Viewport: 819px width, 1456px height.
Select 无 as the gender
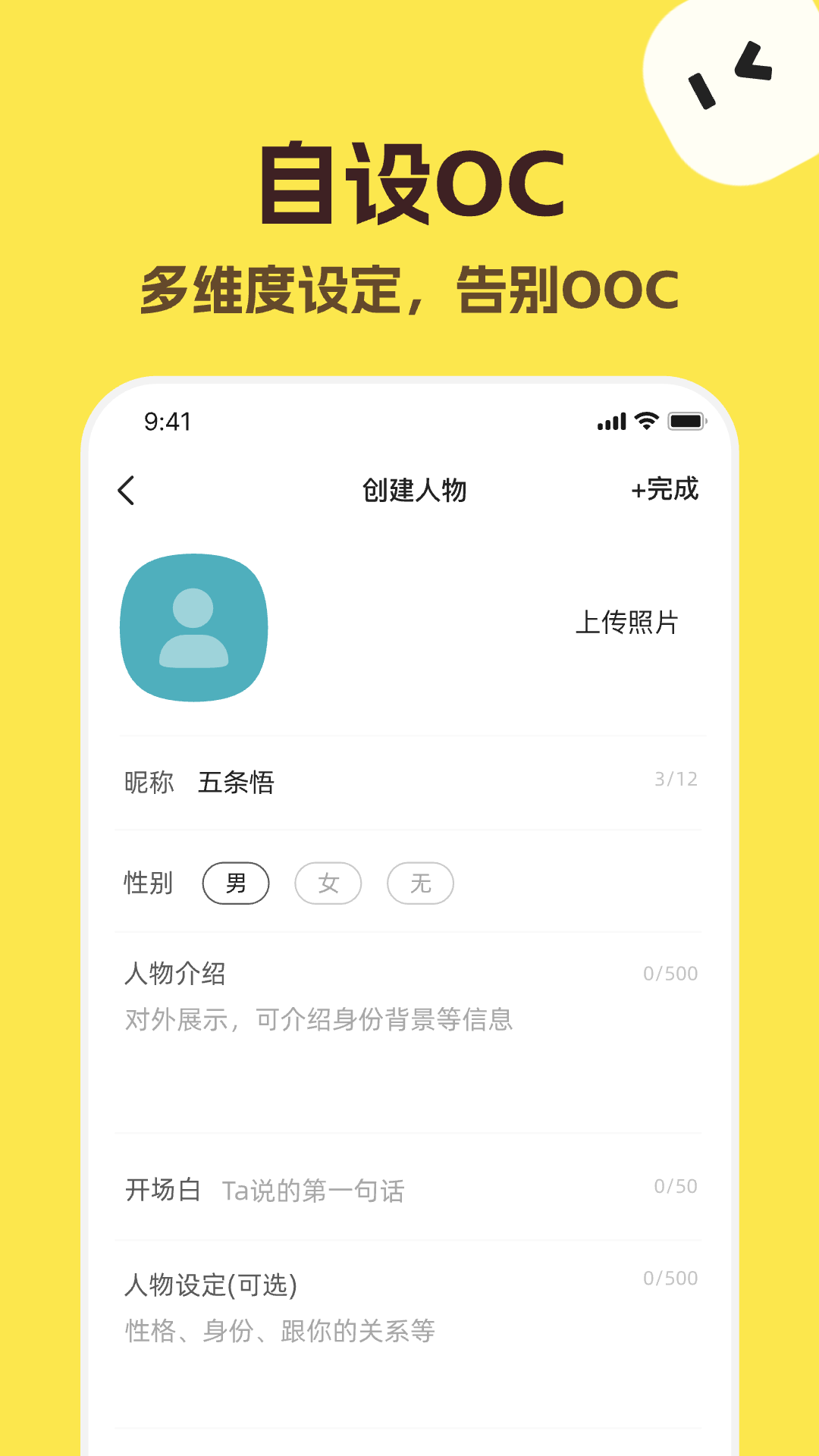click(419, 883)
